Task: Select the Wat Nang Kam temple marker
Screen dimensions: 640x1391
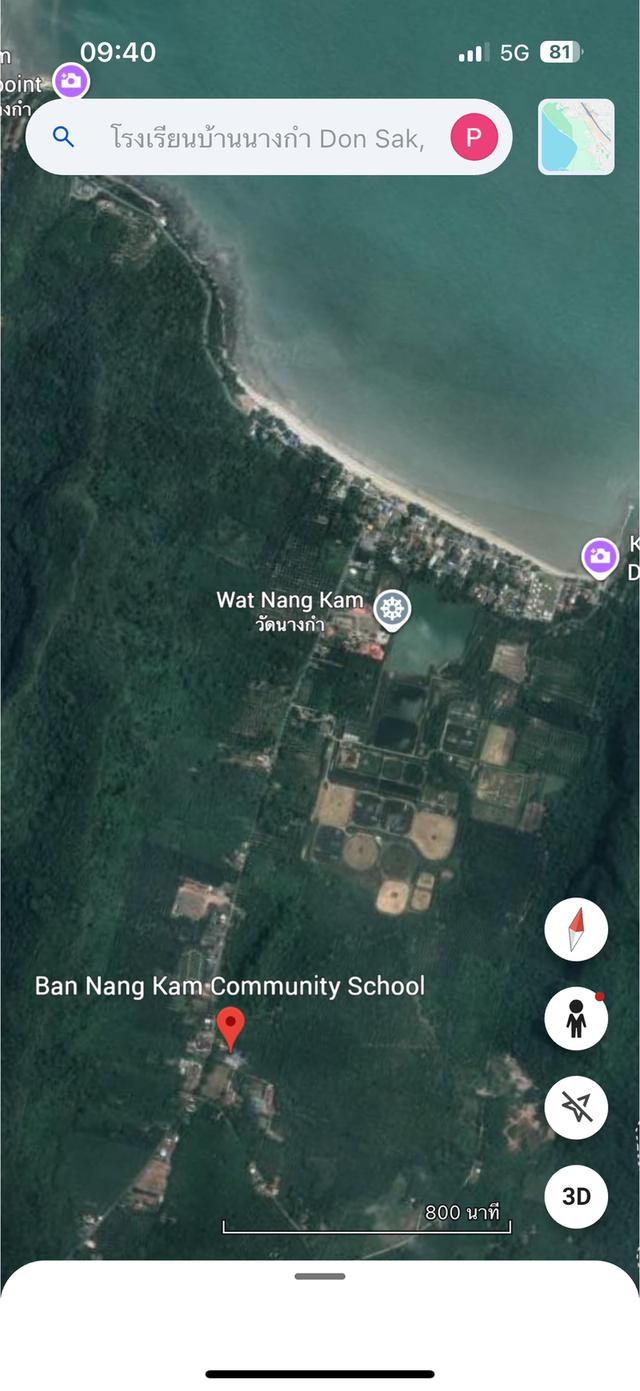Action: [392, 608]
